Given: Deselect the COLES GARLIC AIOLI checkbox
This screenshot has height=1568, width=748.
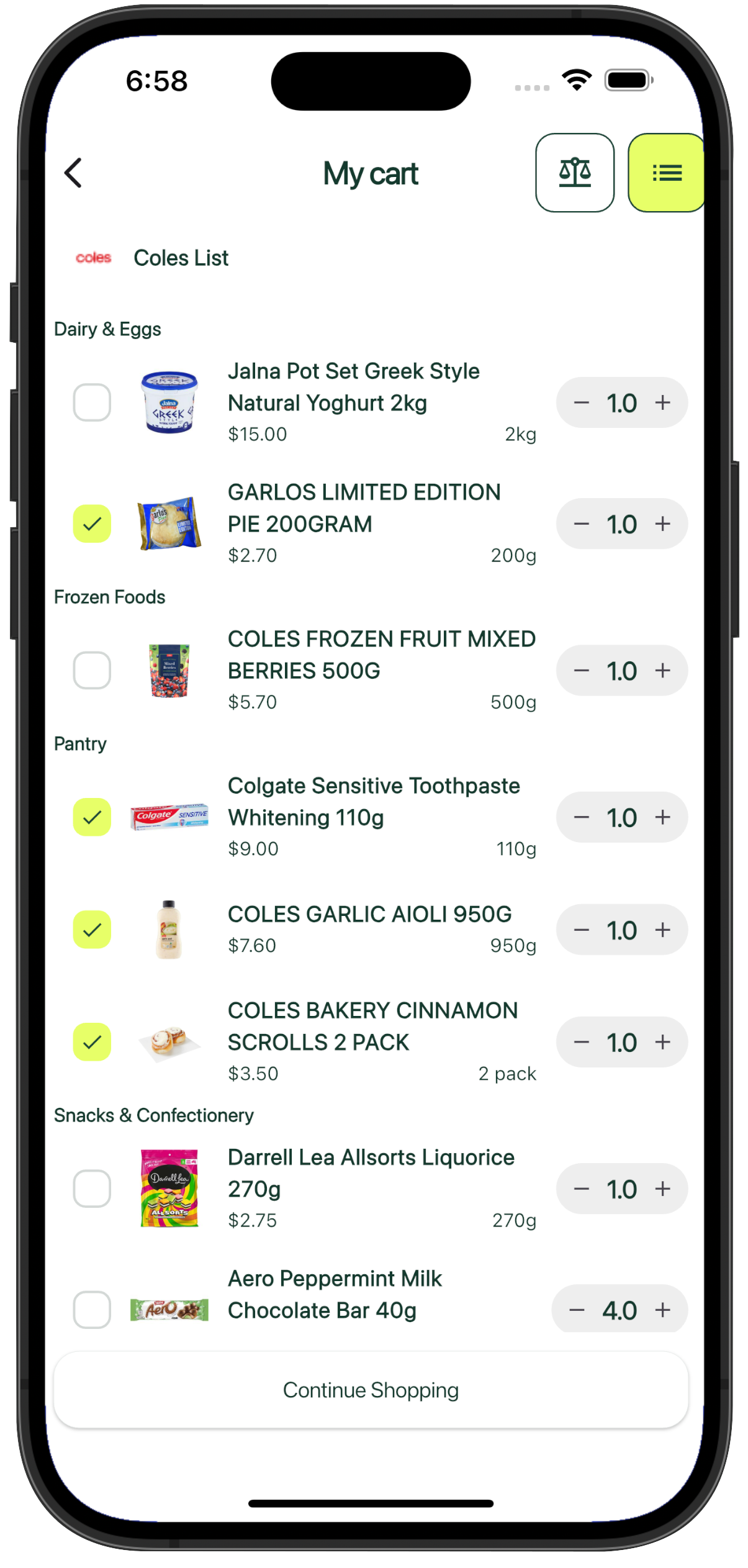Looking at the screenshot, I should (92, 930).
